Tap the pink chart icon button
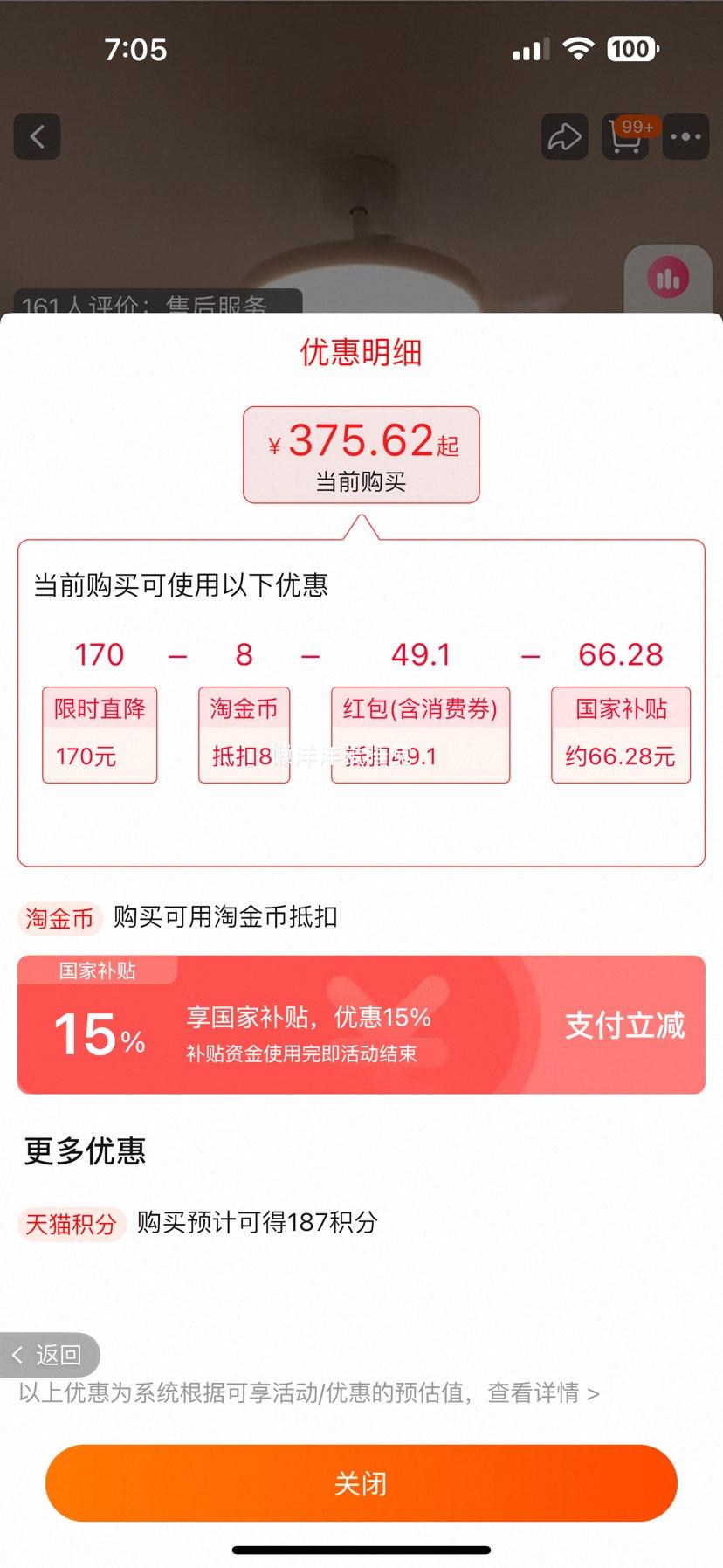The width and height of the screenshot is (723, 1568). pyautogui.click(x=668, y=279)
